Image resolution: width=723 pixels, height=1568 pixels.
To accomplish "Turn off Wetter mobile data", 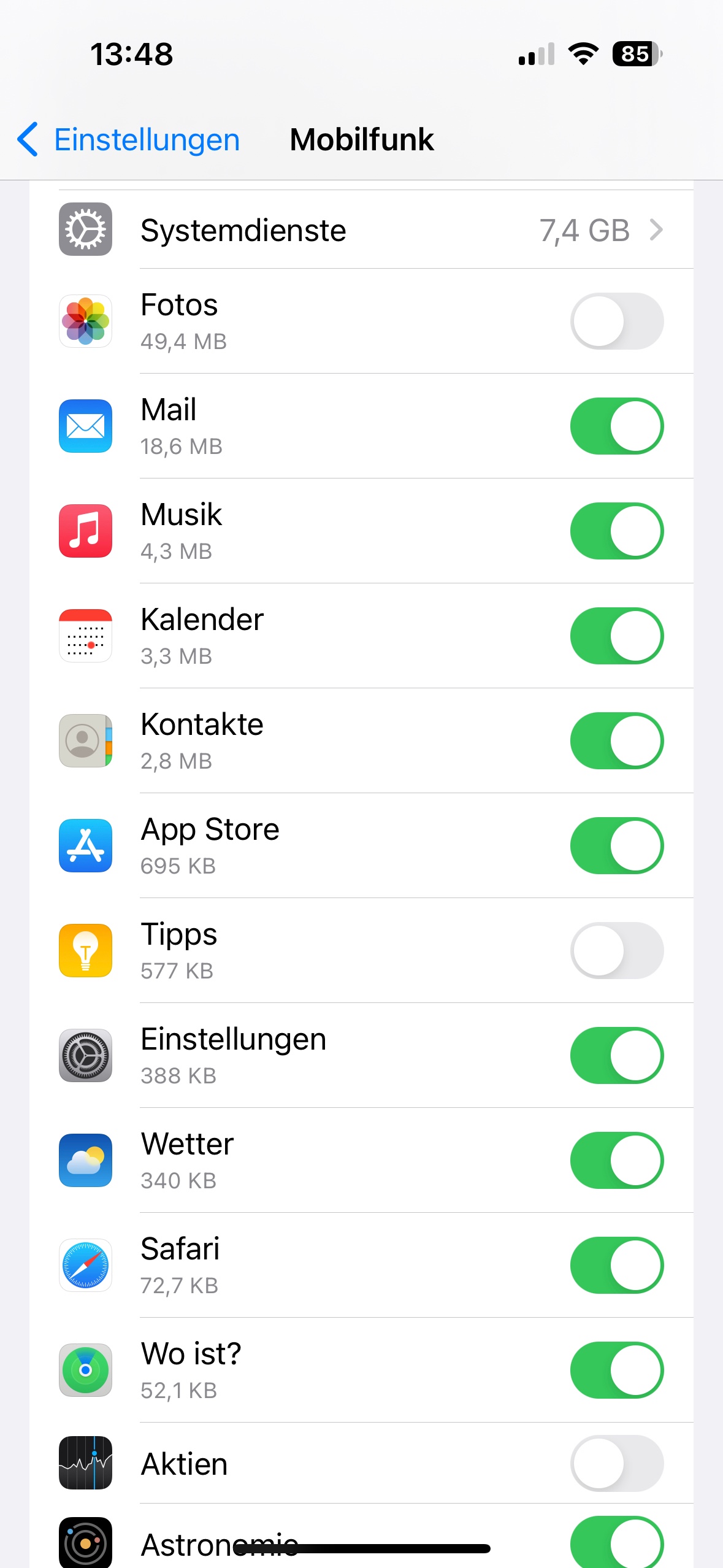I will (616, 1161).
